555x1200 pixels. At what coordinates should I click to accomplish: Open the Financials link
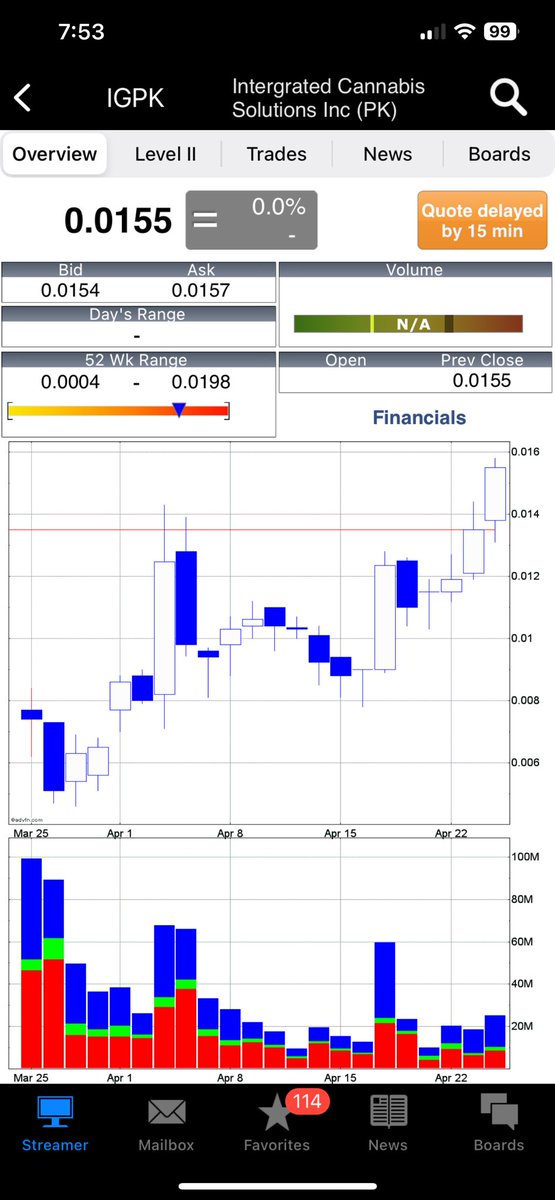[419, 417]
